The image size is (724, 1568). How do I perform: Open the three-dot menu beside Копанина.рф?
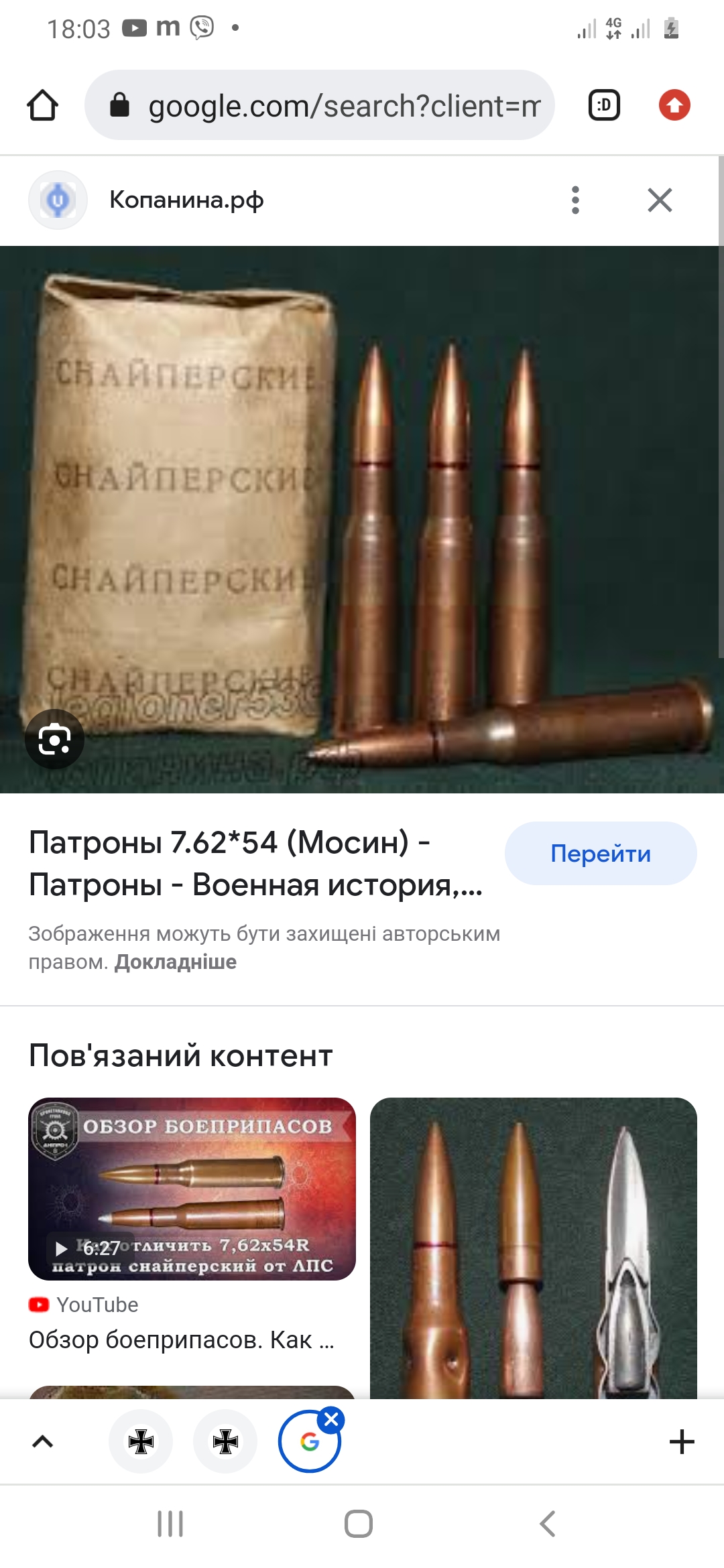coord(575,200)
